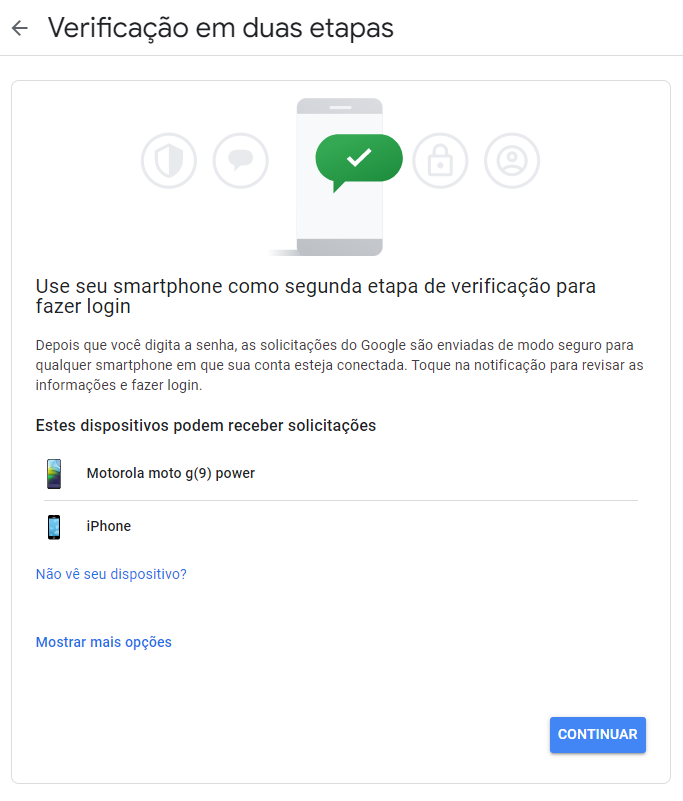Viewport: 683px width, 801px height.
Task: Open the "Não vê seu dispositivo?" link
Action: pos(111,574)
